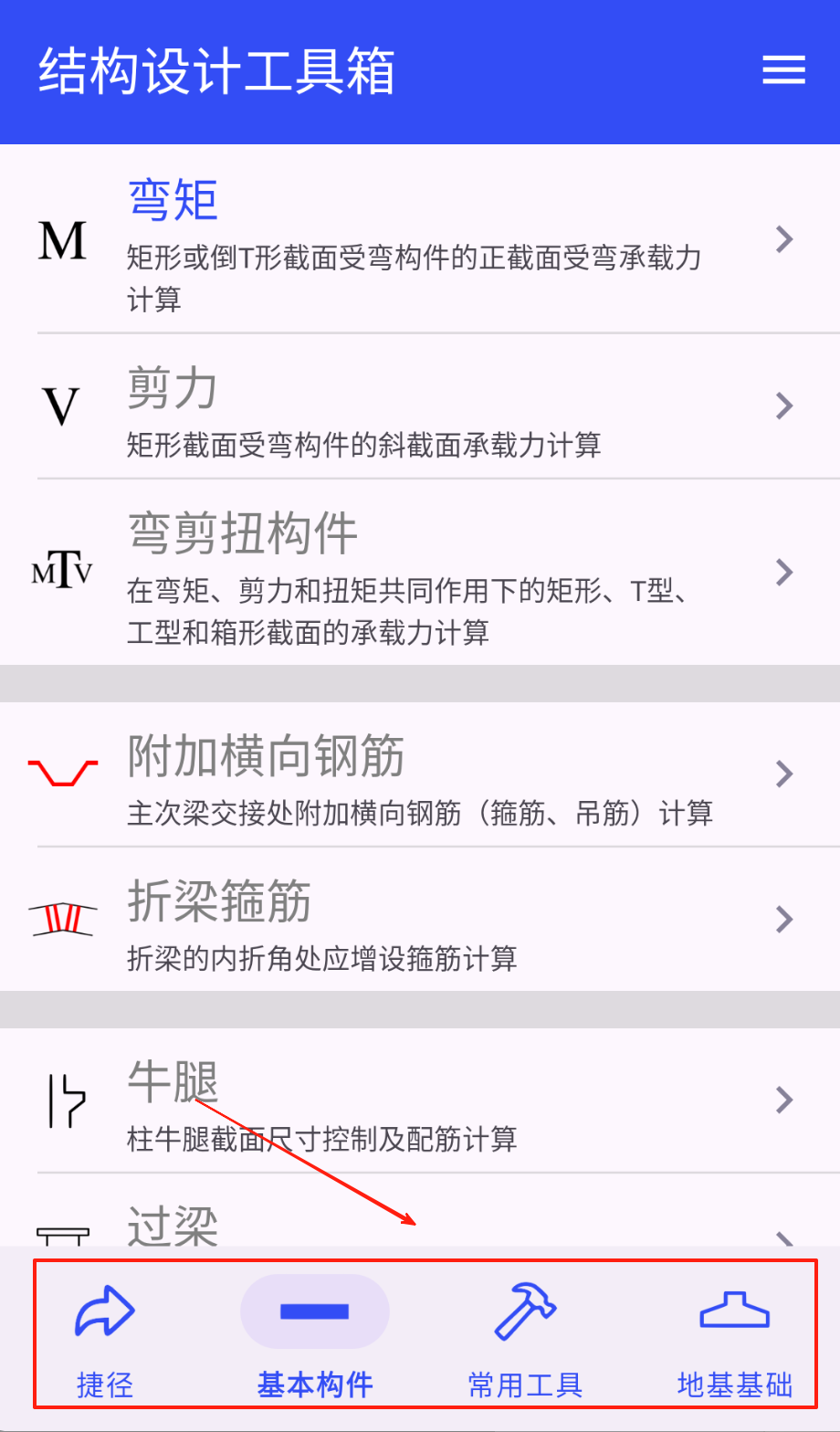Open 附加横向钢筋 calculation
This screenshot has width=840, height=1432.
420,774
